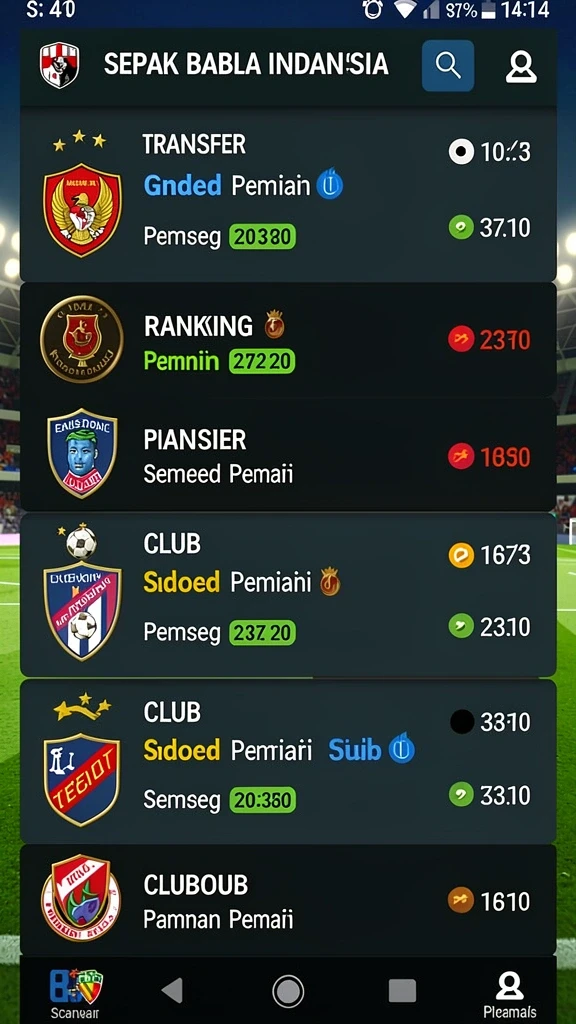Open the search icon in the header
The height and width of the screenshot is (1024, 576).
pos(448,65)
